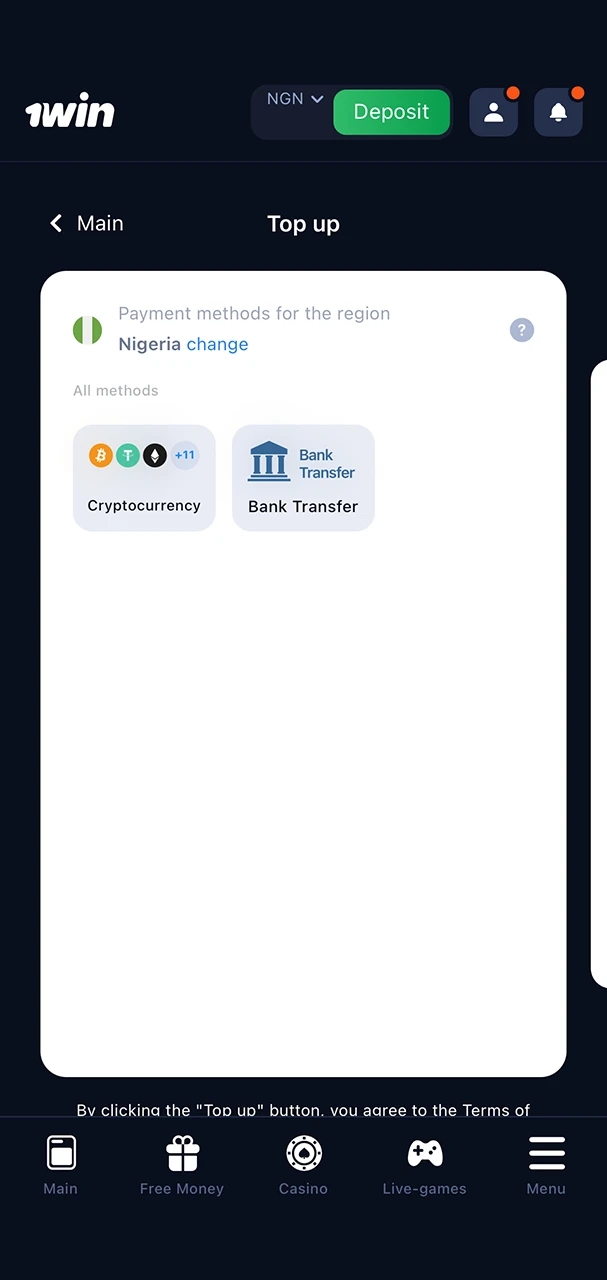Open the NGN currency dropdown
Image resolution: width=607 pixels, height=1280 pixels.
click(x=294, y=99)
